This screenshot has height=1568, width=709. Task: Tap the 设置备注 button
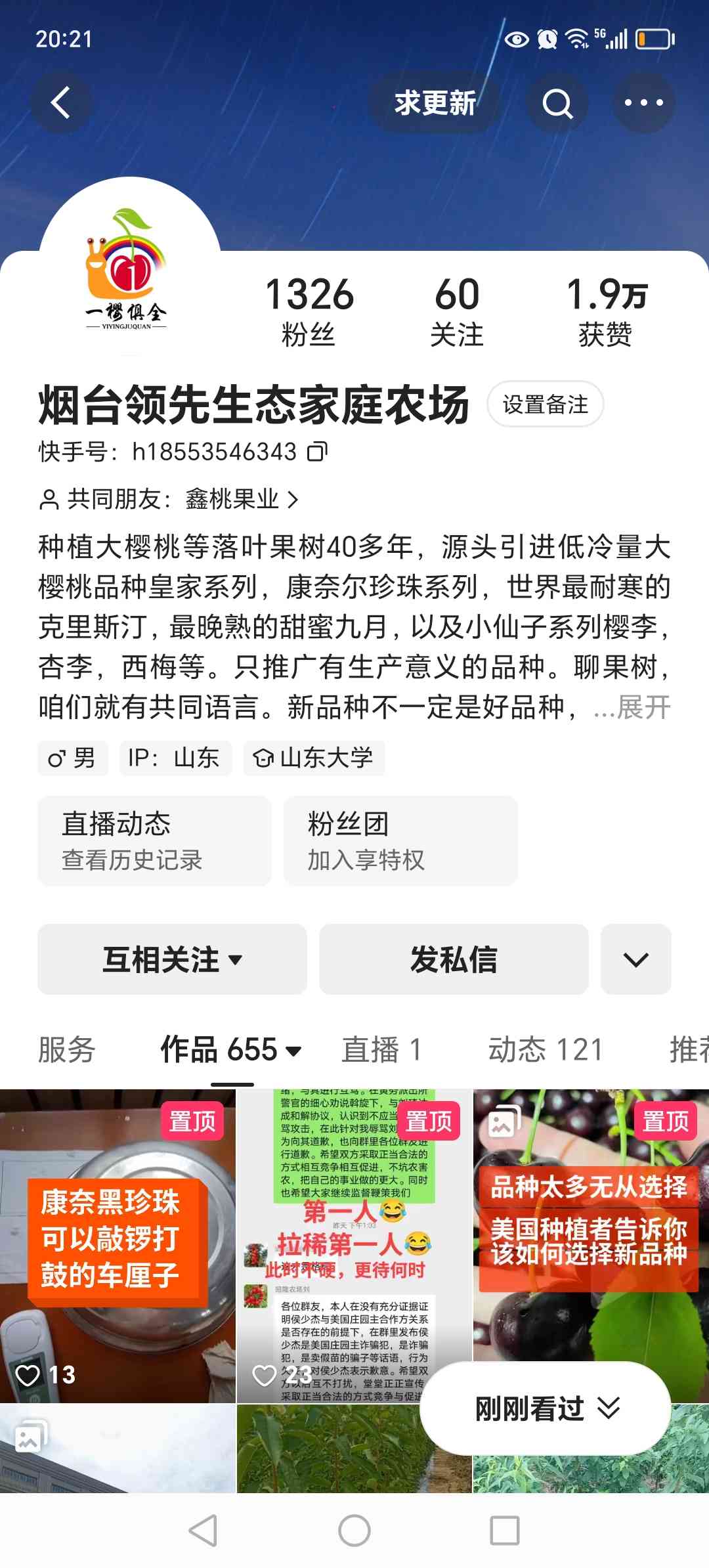(545, 404)
